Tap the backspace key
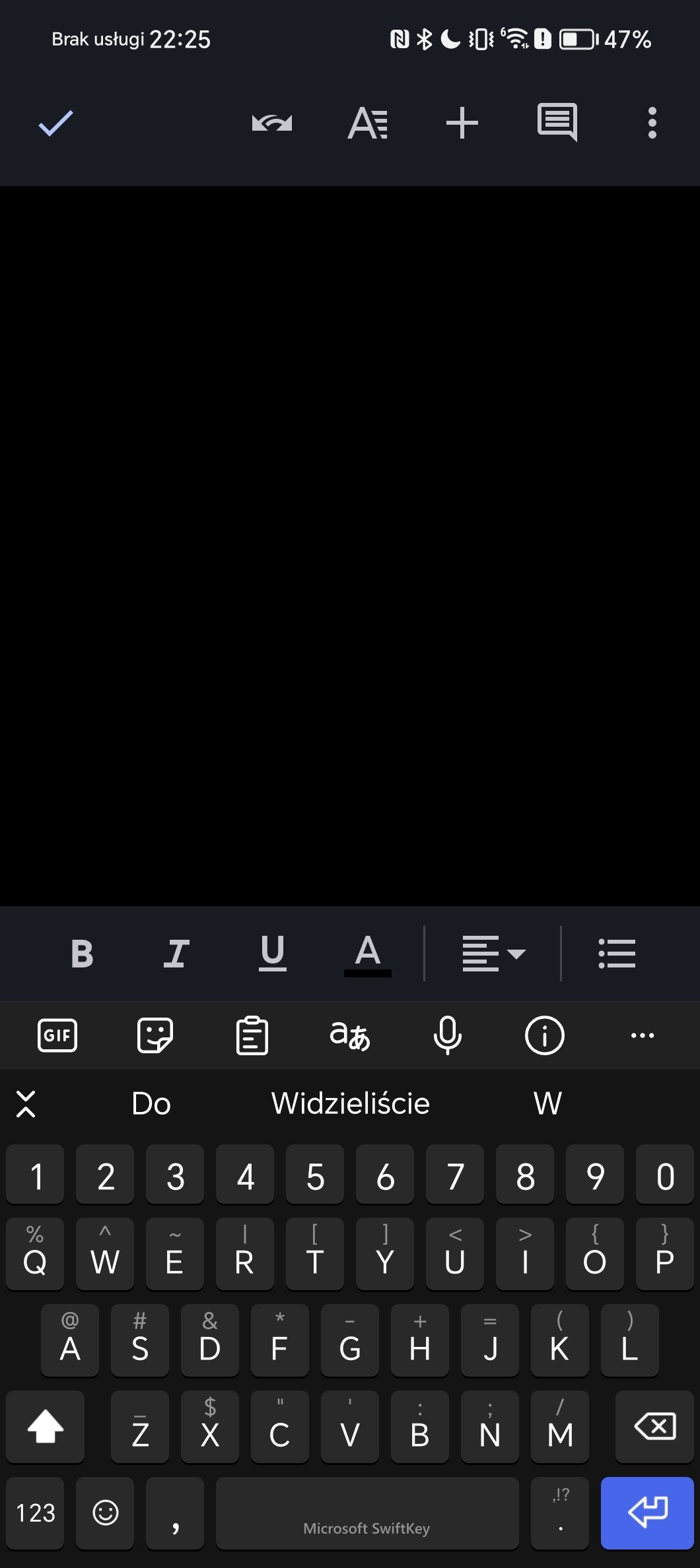700x1568 pixels. 654,1426
